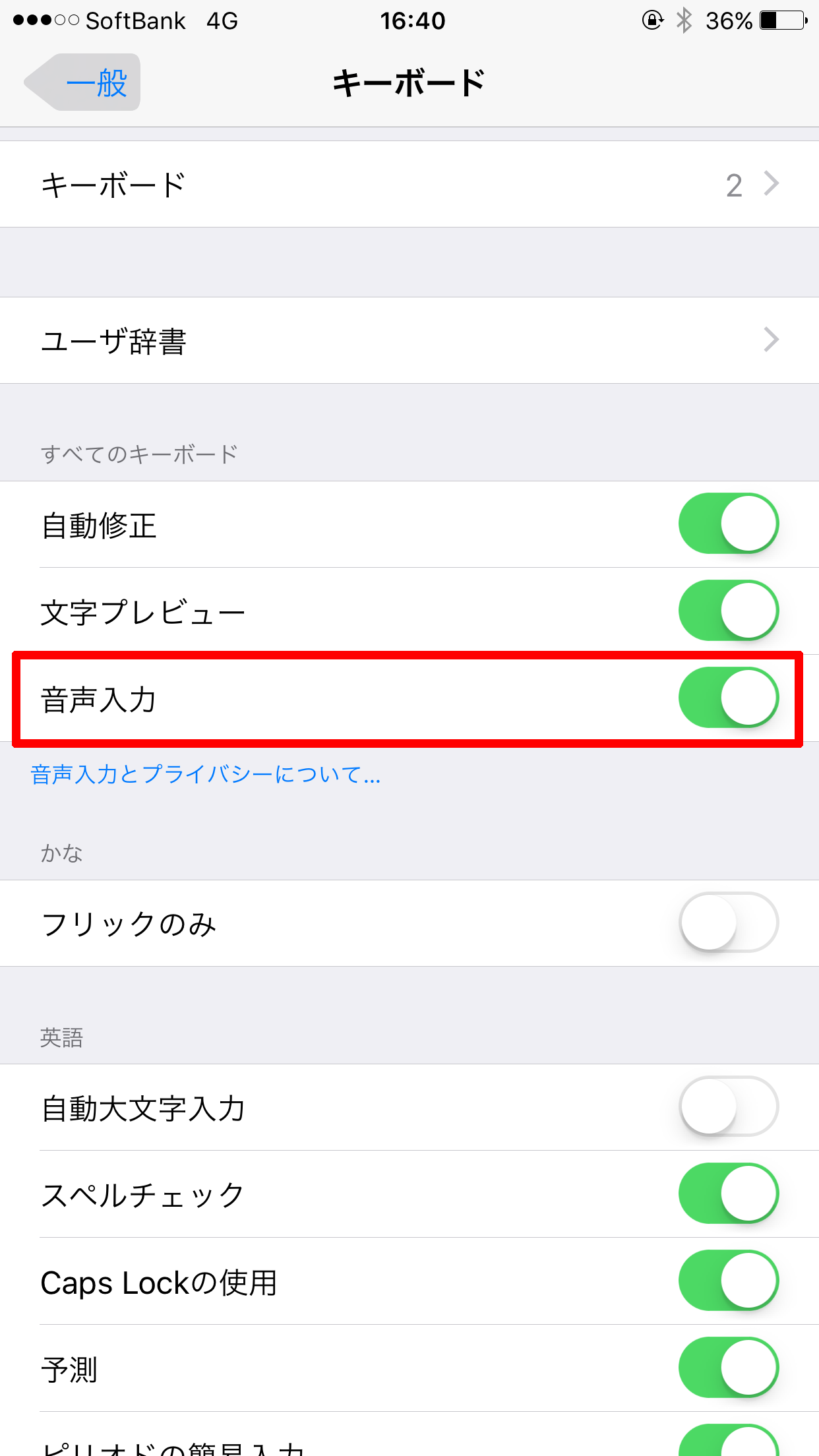
Task: Switch off 予測 toggle
Action: pyautogui.click(x=728, y=1368)
